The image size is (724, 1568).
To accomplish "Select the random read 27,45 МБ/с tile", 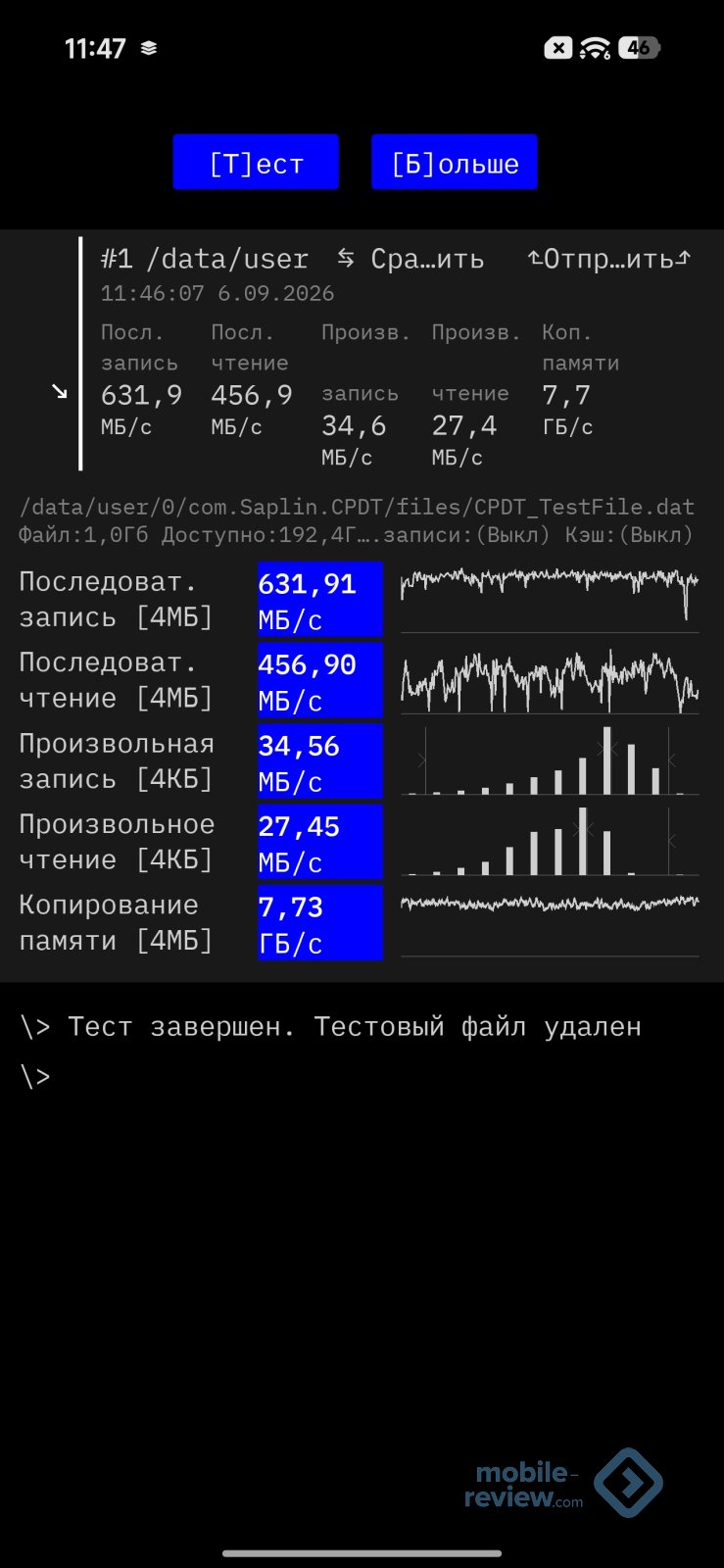I will [x=320, y=842].
